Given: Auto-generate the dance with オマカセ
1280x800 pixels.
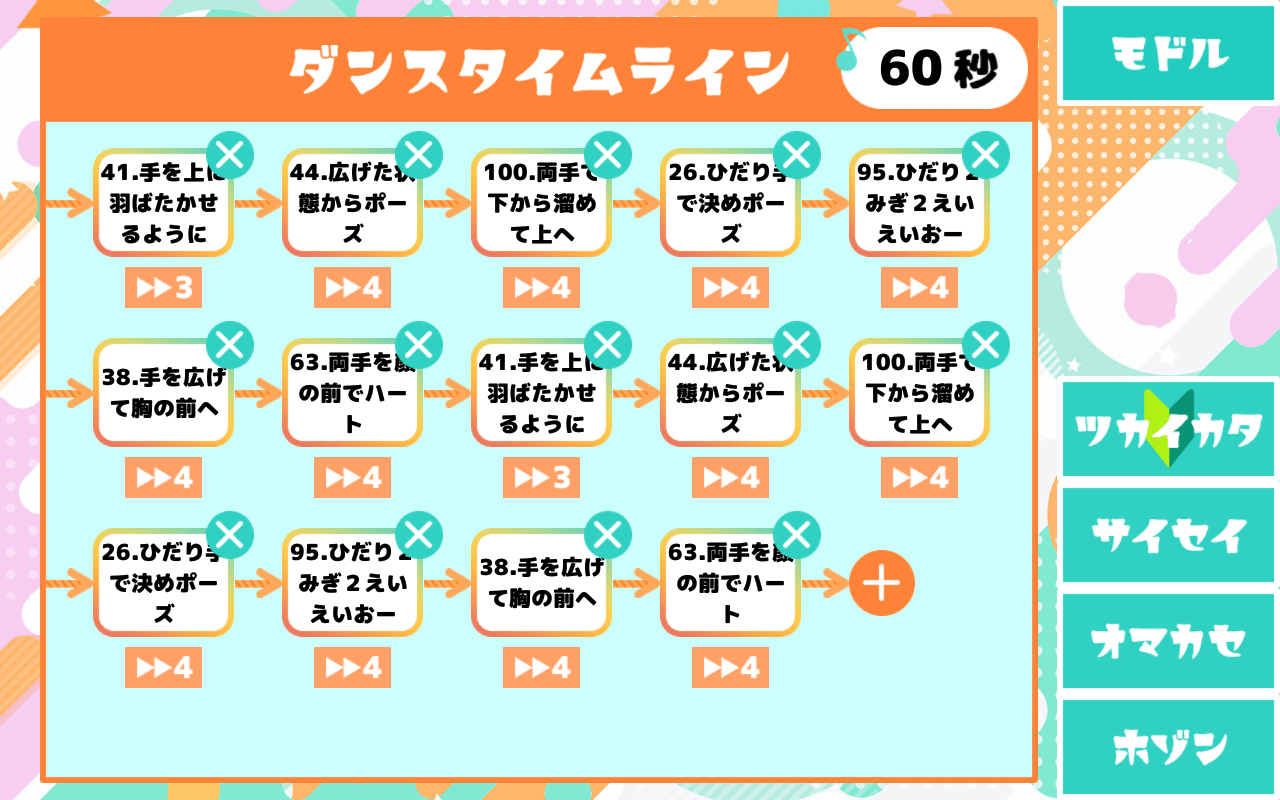Looking at the screenshot, I should click(1168, 641).
